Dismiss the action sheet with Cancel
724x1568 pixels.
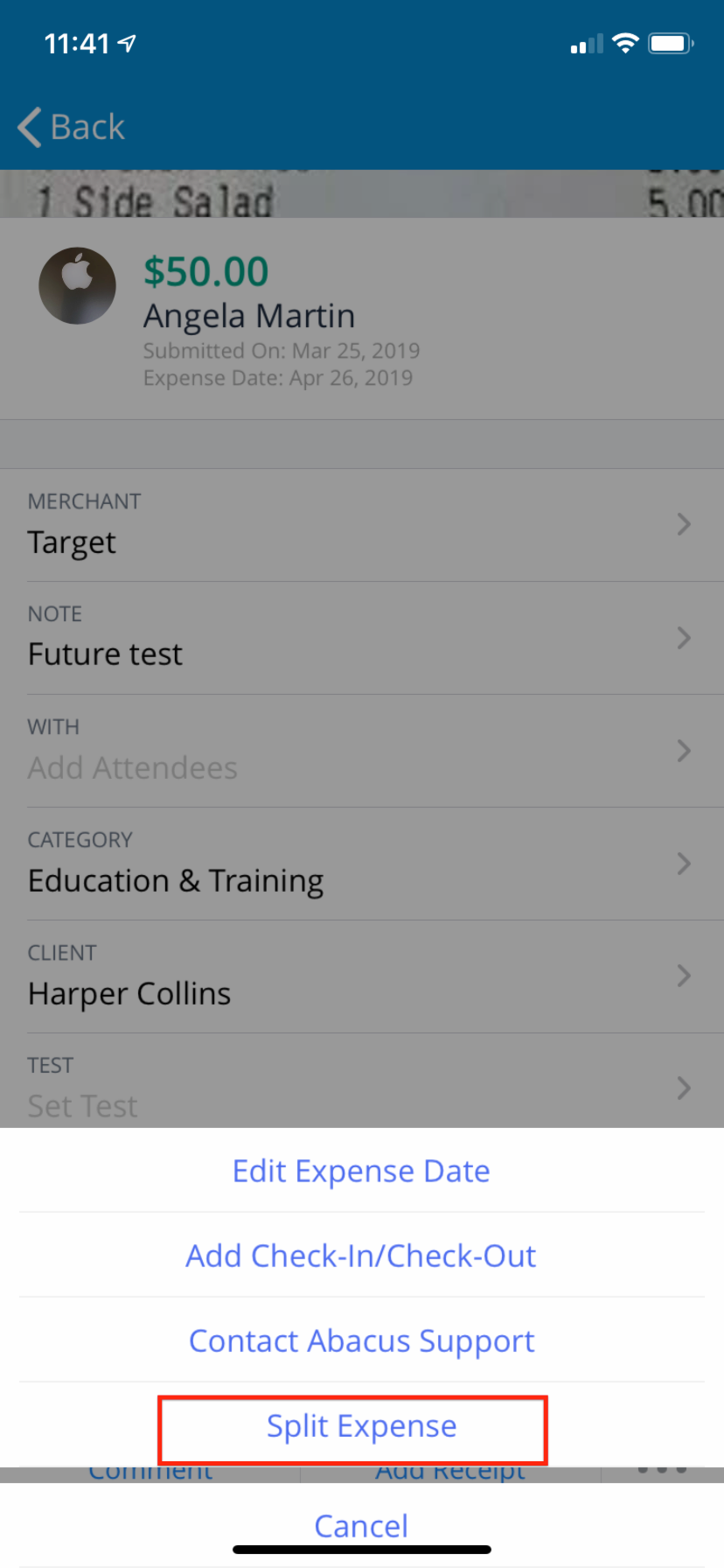[x=361, y=1526]
